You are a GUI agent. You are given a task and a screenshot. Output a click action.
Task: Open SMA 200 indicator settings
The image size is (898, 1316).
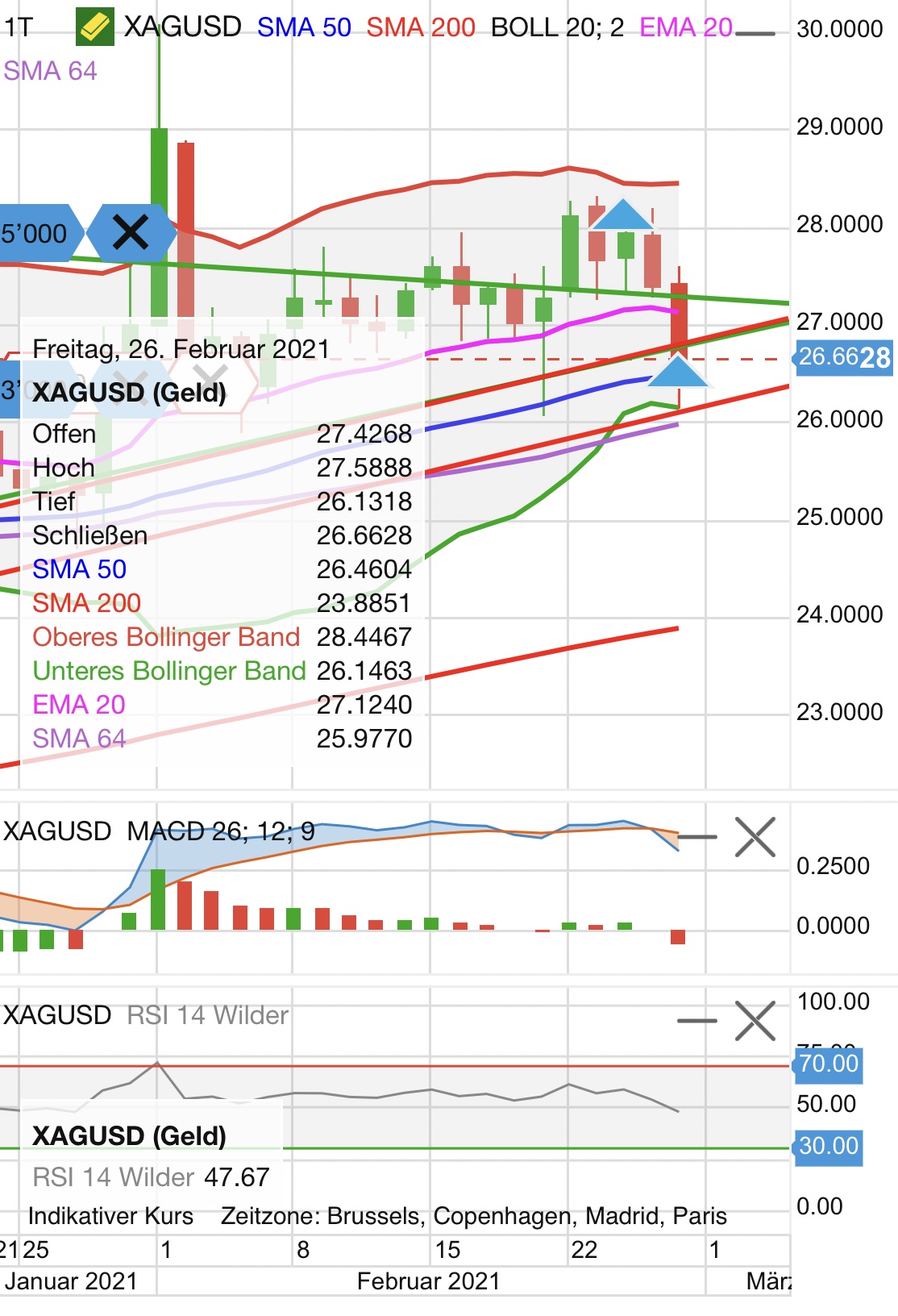click(420, 27)
